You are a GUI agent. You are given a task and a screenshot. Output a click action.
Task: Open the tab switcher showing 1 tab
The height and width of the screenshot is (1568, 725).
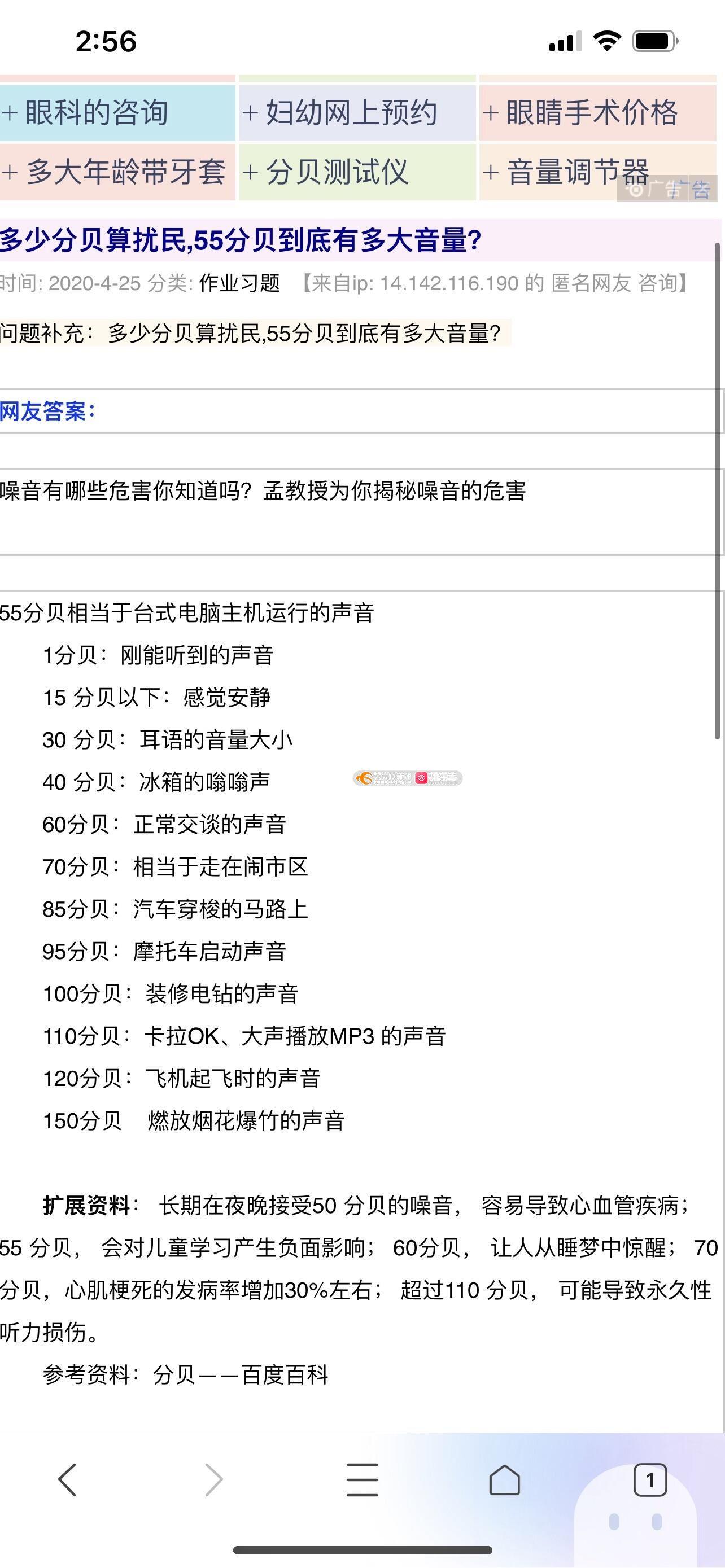pos(649,1480)
